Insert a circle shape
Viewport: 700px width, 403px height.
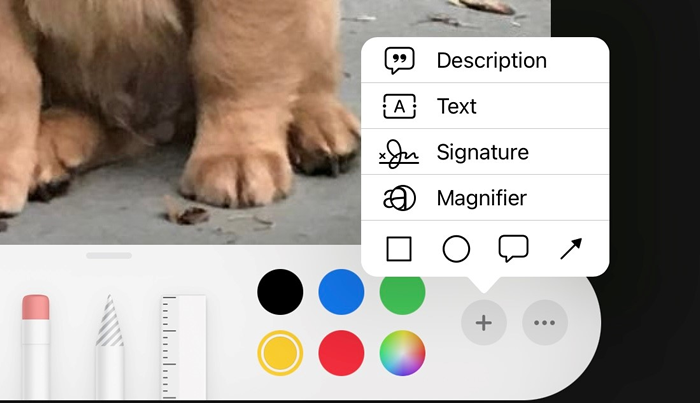pos(456,249)
